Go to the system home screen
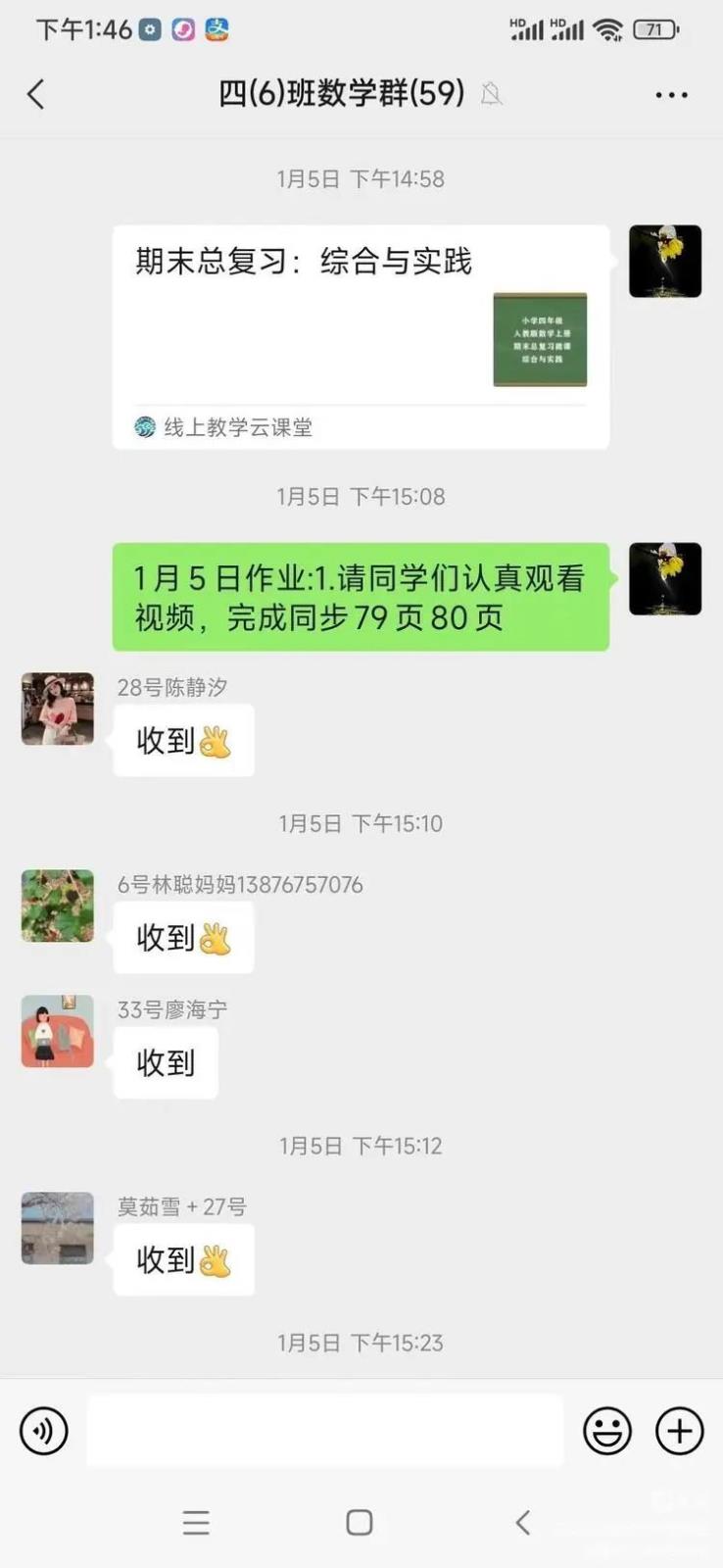The width and height of the screenshot is (723, 1568). (360, 1522)
